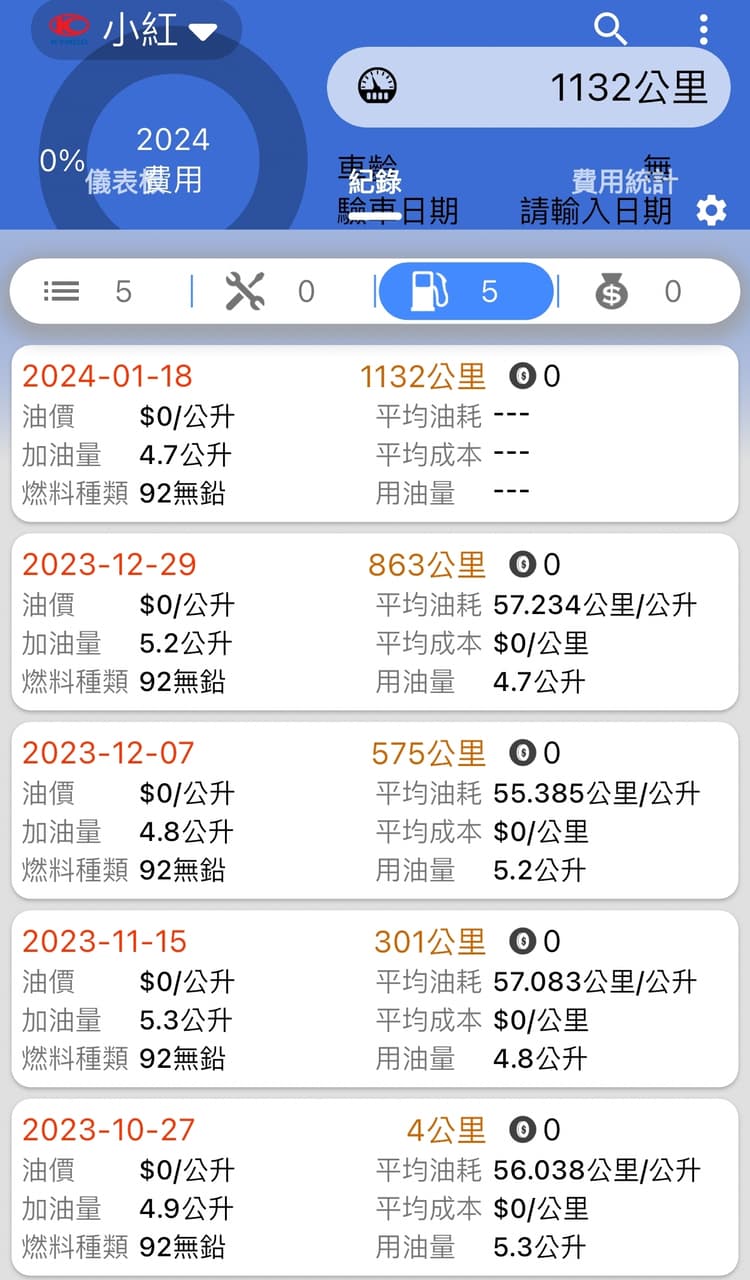Image resolution: width=750 pixels, height=1280 pixels.
Task: Open the settings gear icon
Action: click(x=710, y=211)
